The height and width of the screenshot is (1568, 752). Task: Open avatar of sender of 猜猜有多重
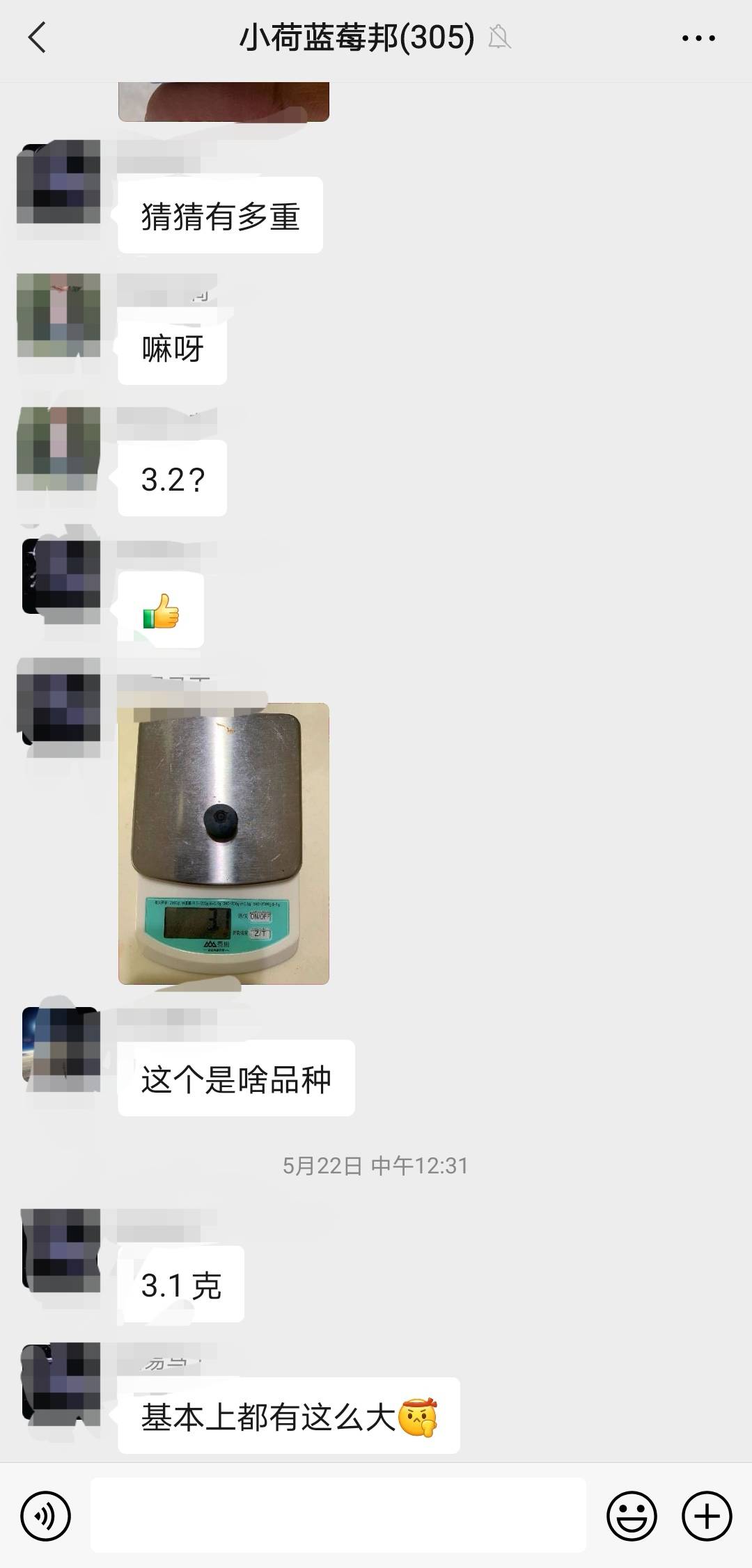[x=58, y=182]
